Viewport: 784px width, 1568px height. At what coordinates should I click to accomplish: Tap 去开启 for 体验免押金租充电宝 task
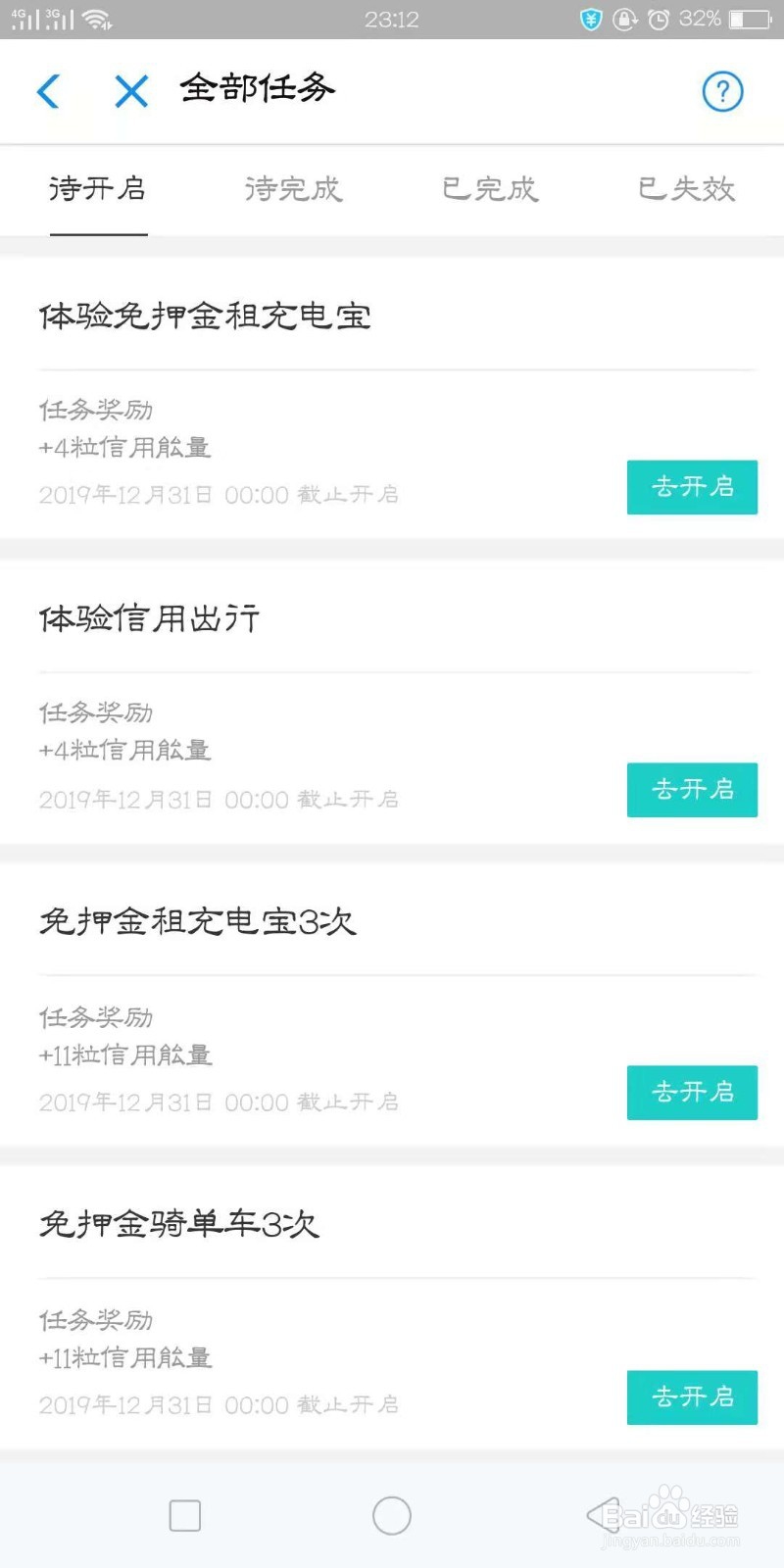tap(692, 487)
